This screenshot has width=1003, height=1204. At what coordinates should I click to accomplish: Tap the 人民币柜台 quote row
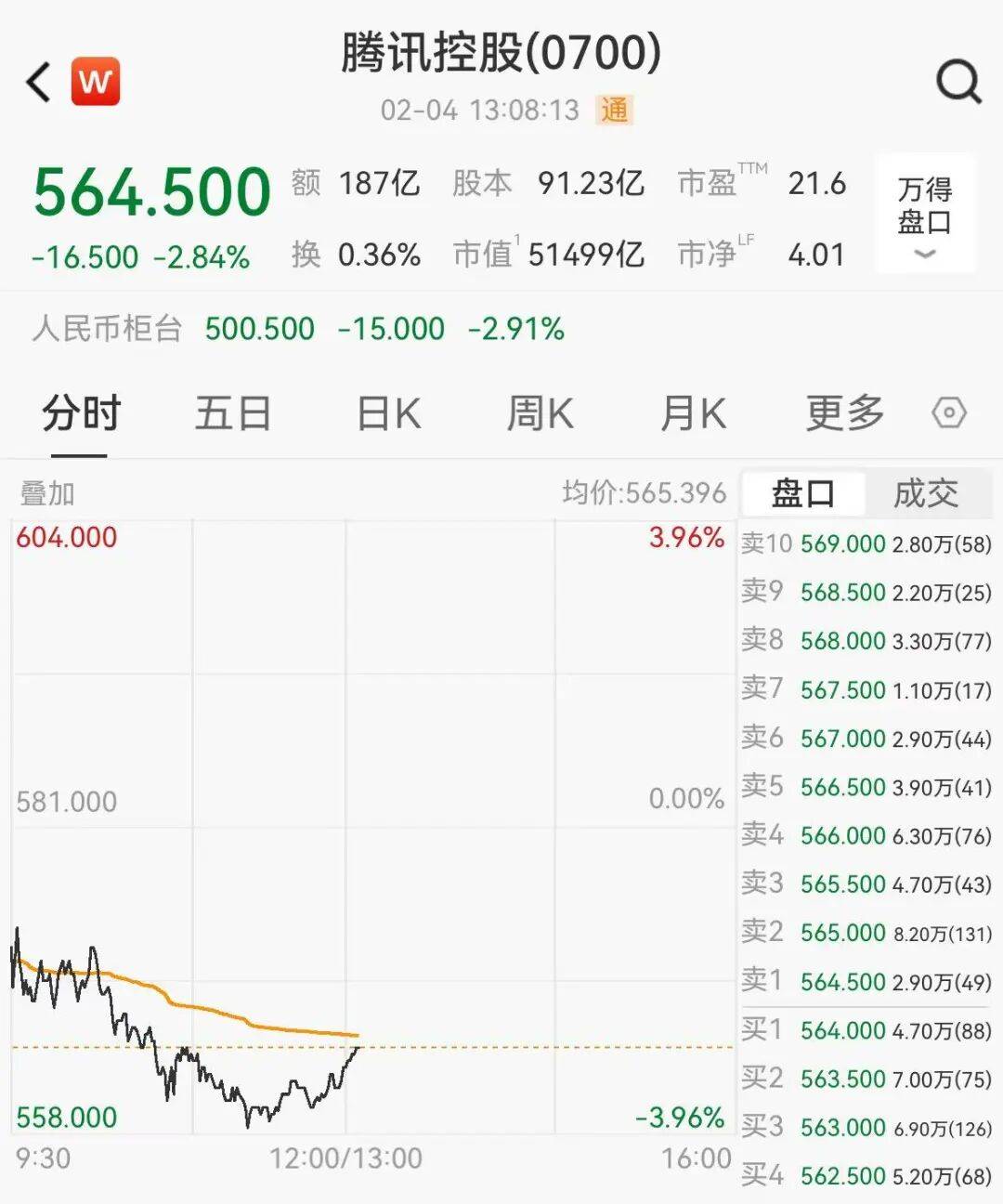111,328
